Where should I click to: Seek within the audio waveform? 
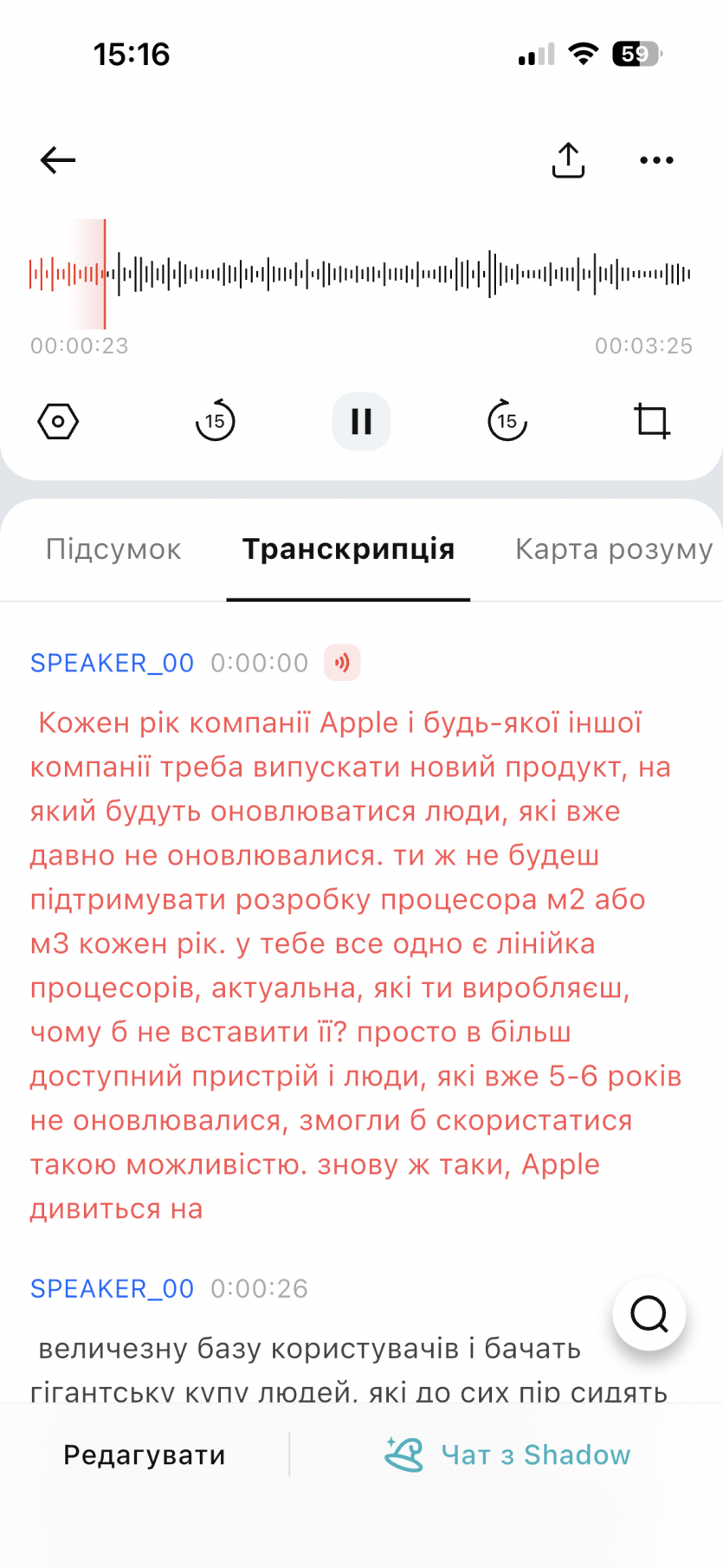[x=360, y=274]
